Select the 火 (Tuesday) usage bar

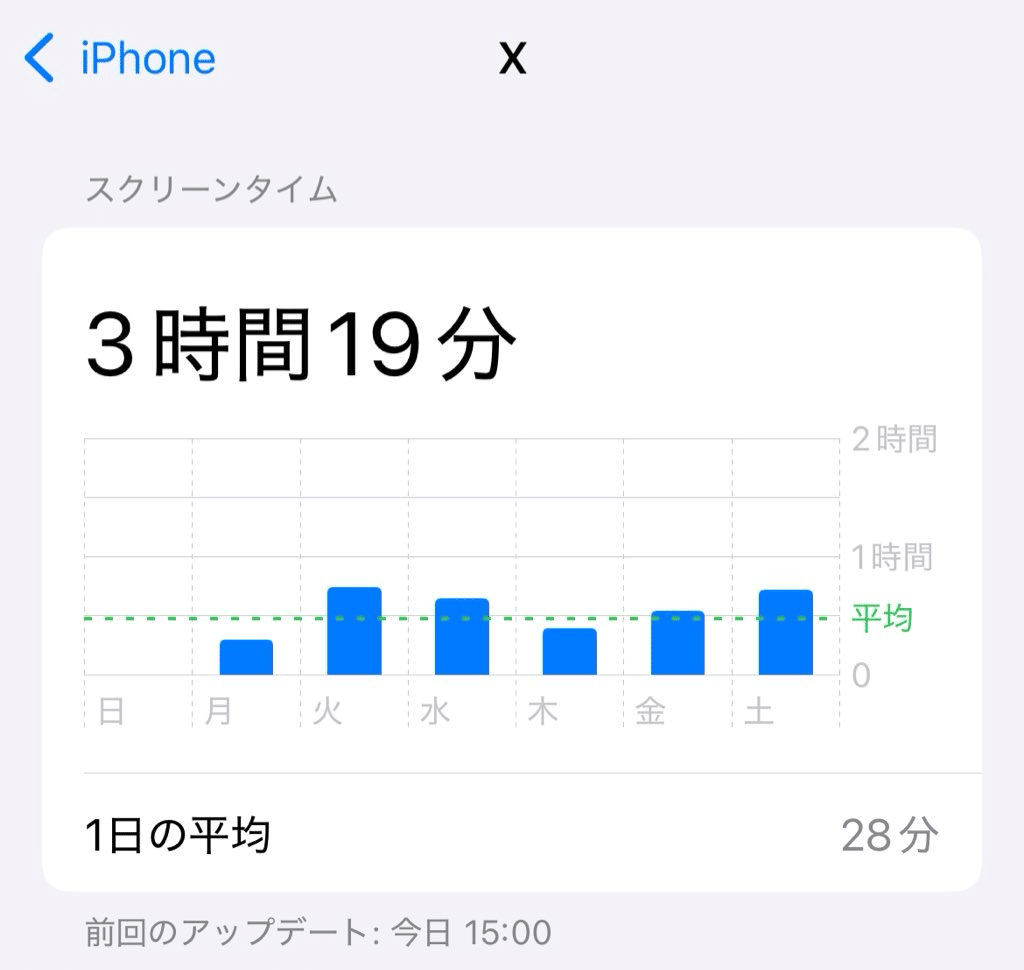[354, 631]
